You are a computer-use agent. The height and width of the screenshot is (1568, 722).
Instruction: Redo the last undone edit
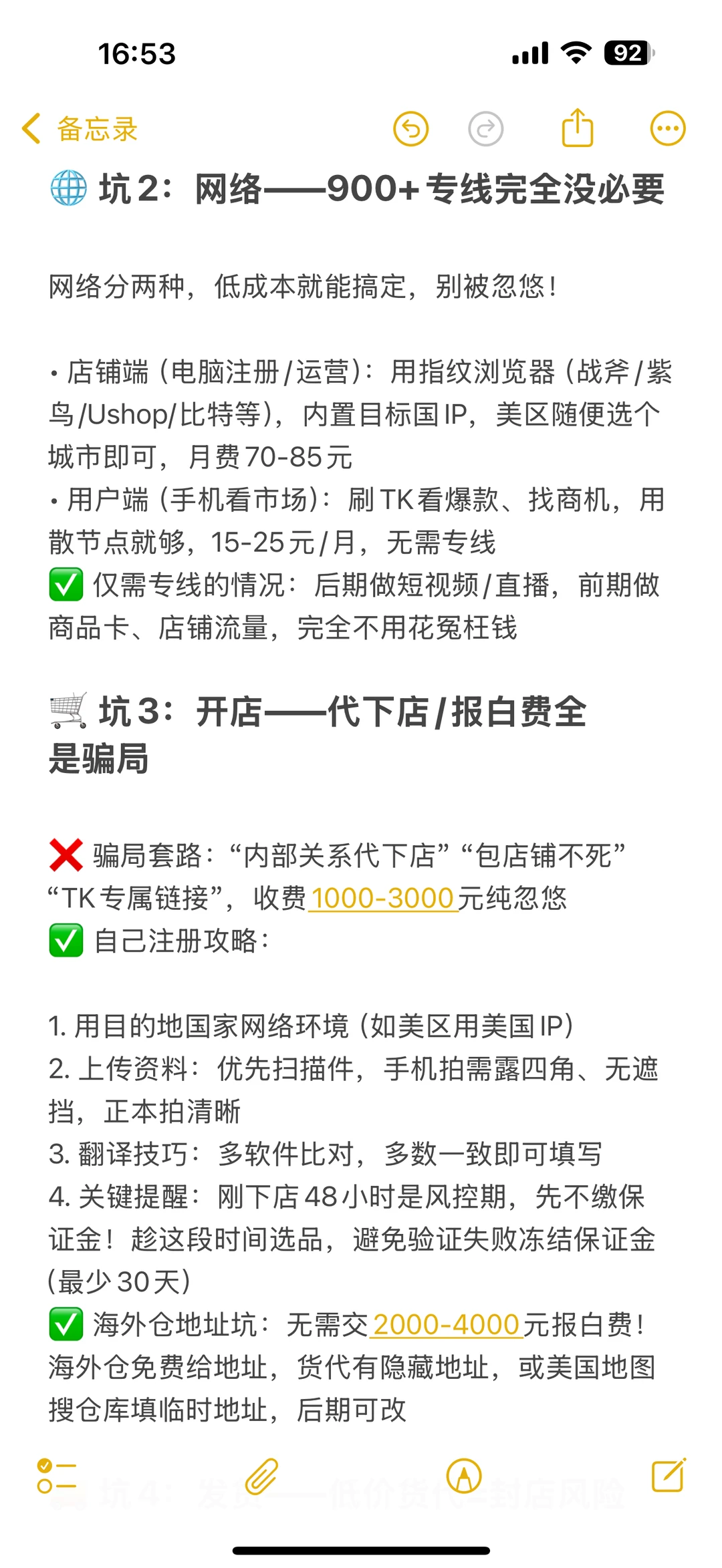click(485, 129)
